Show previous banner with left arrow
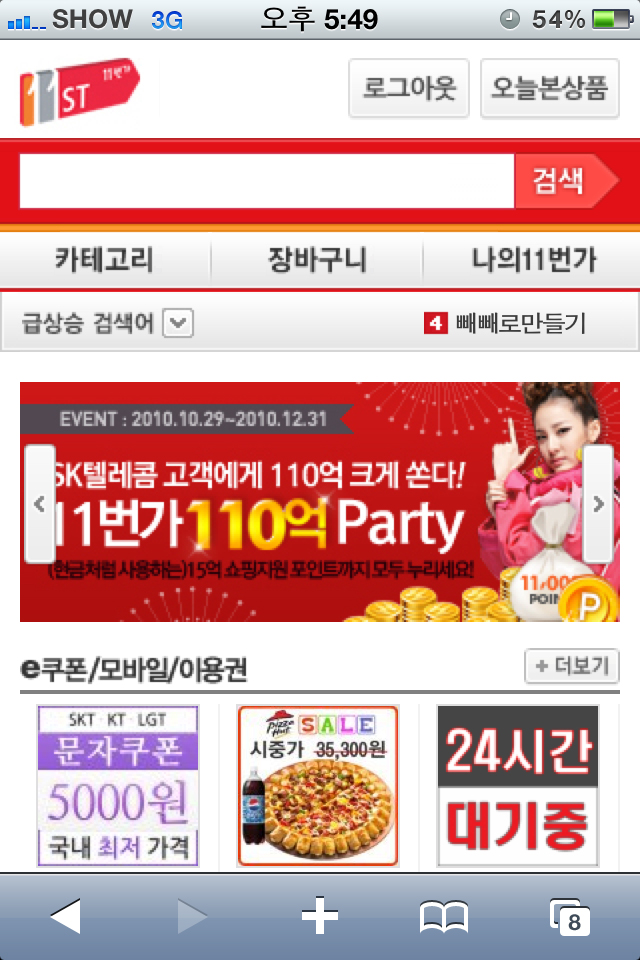Screen dimensions: 640x960 [x=40, y=504]
